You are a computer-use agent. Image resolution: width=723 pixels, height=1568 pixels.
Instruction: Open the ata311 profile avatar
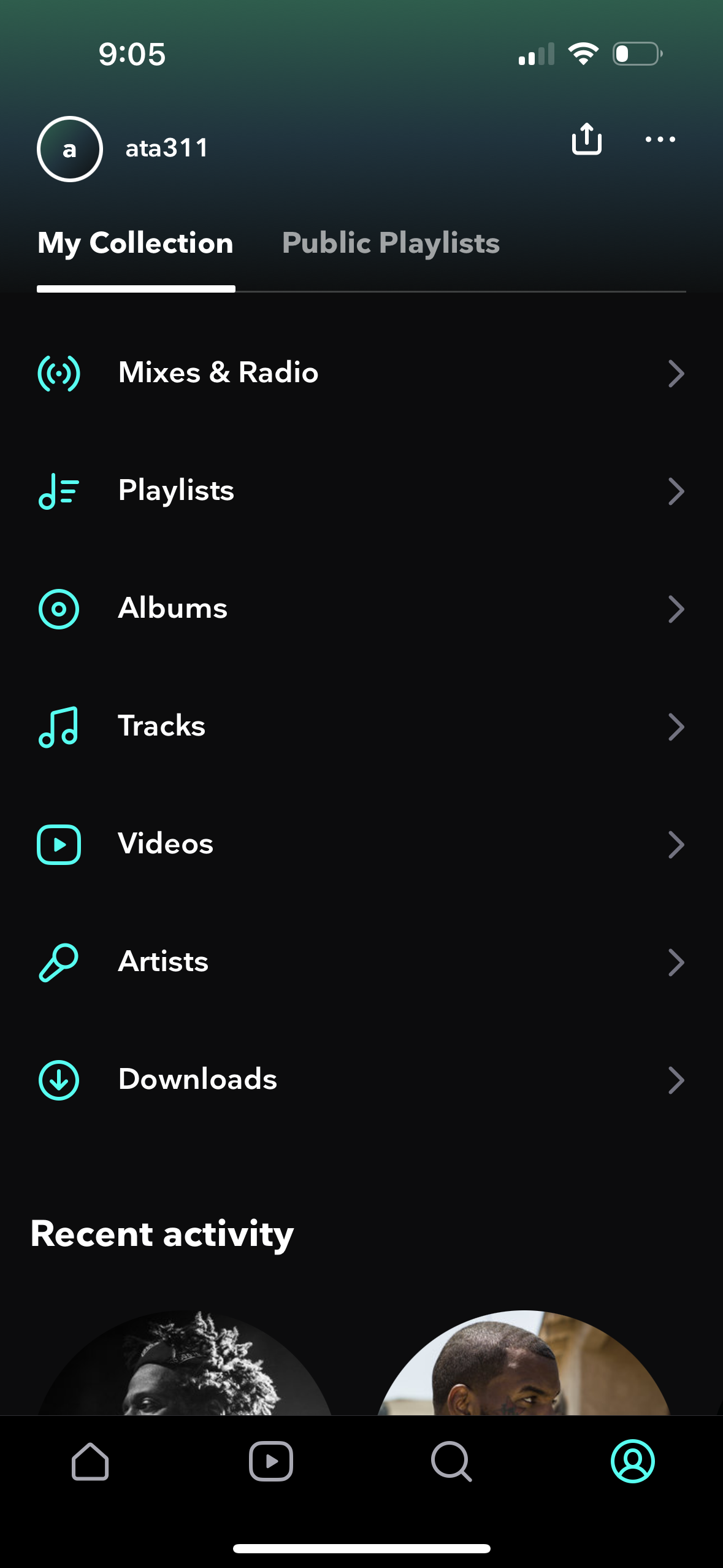(69, 148)
